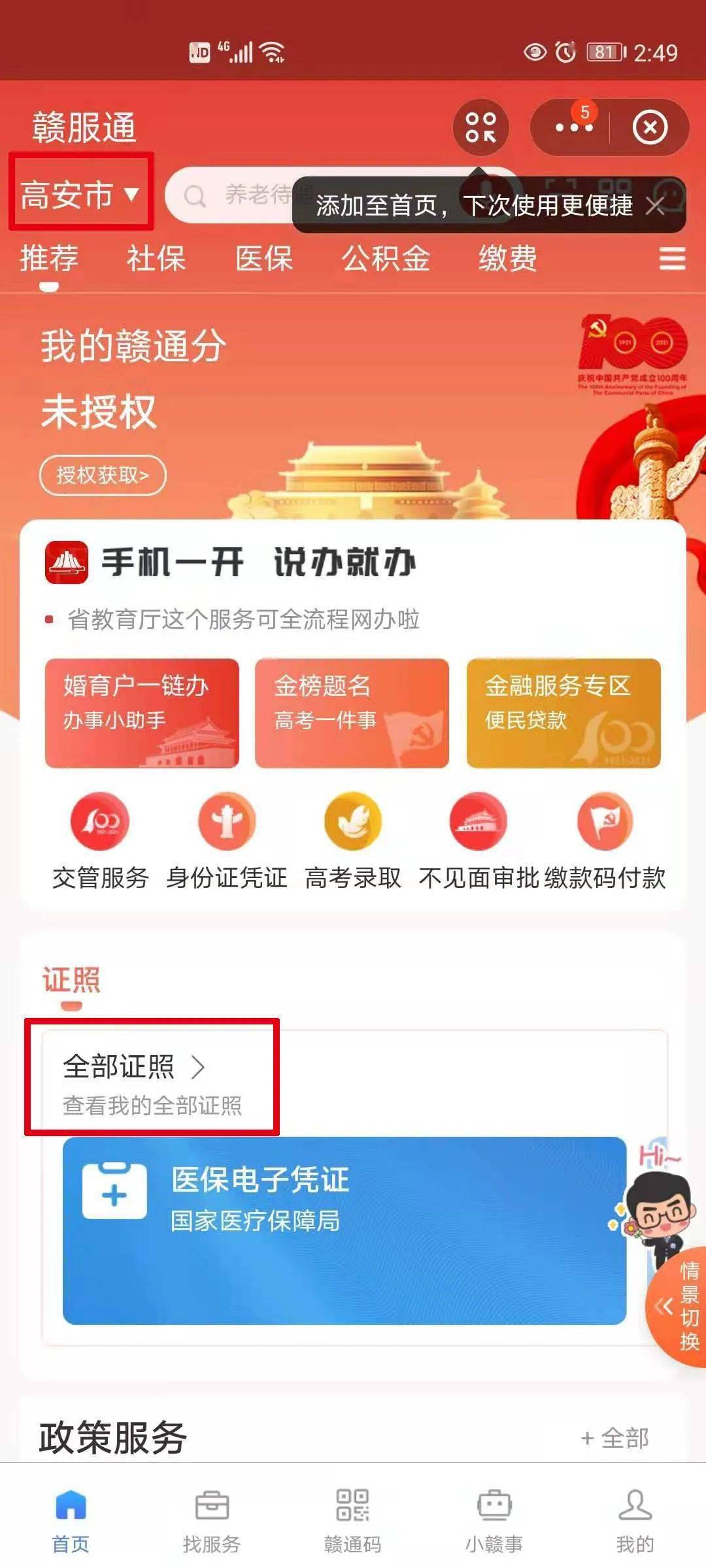Tap the 授权获取 button
Image resolution: width=706 pixels, height=1568 pixels.
[x=103, y=475]
